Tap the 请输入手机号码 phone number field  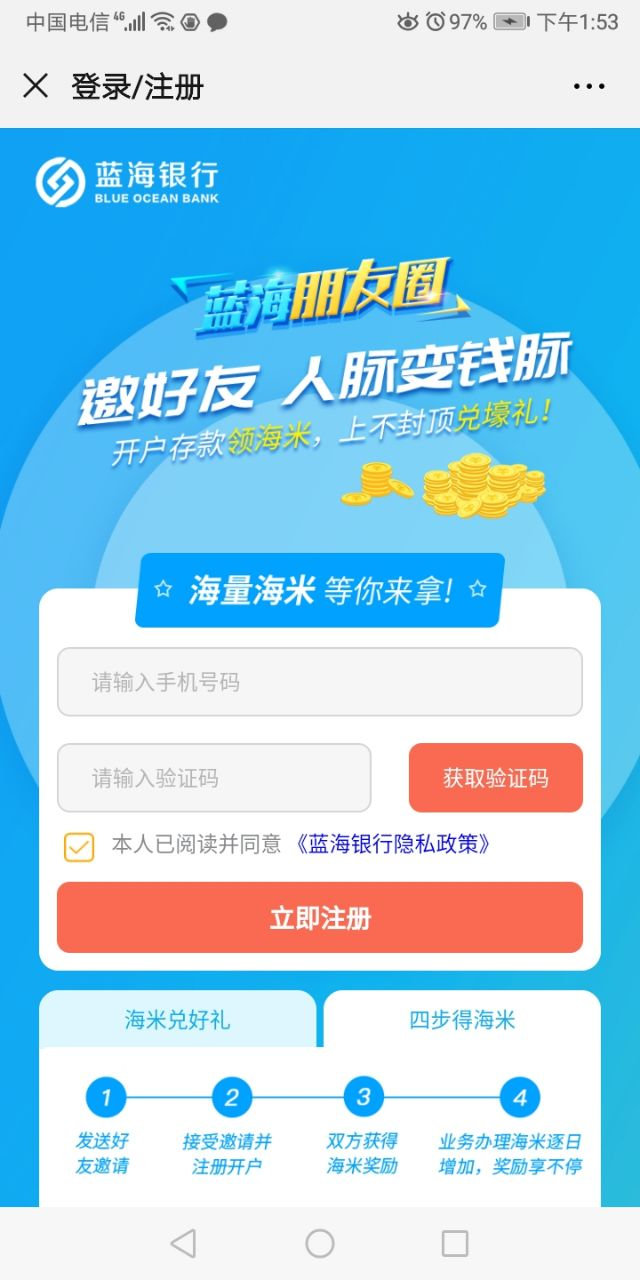(x=319, y=682)
